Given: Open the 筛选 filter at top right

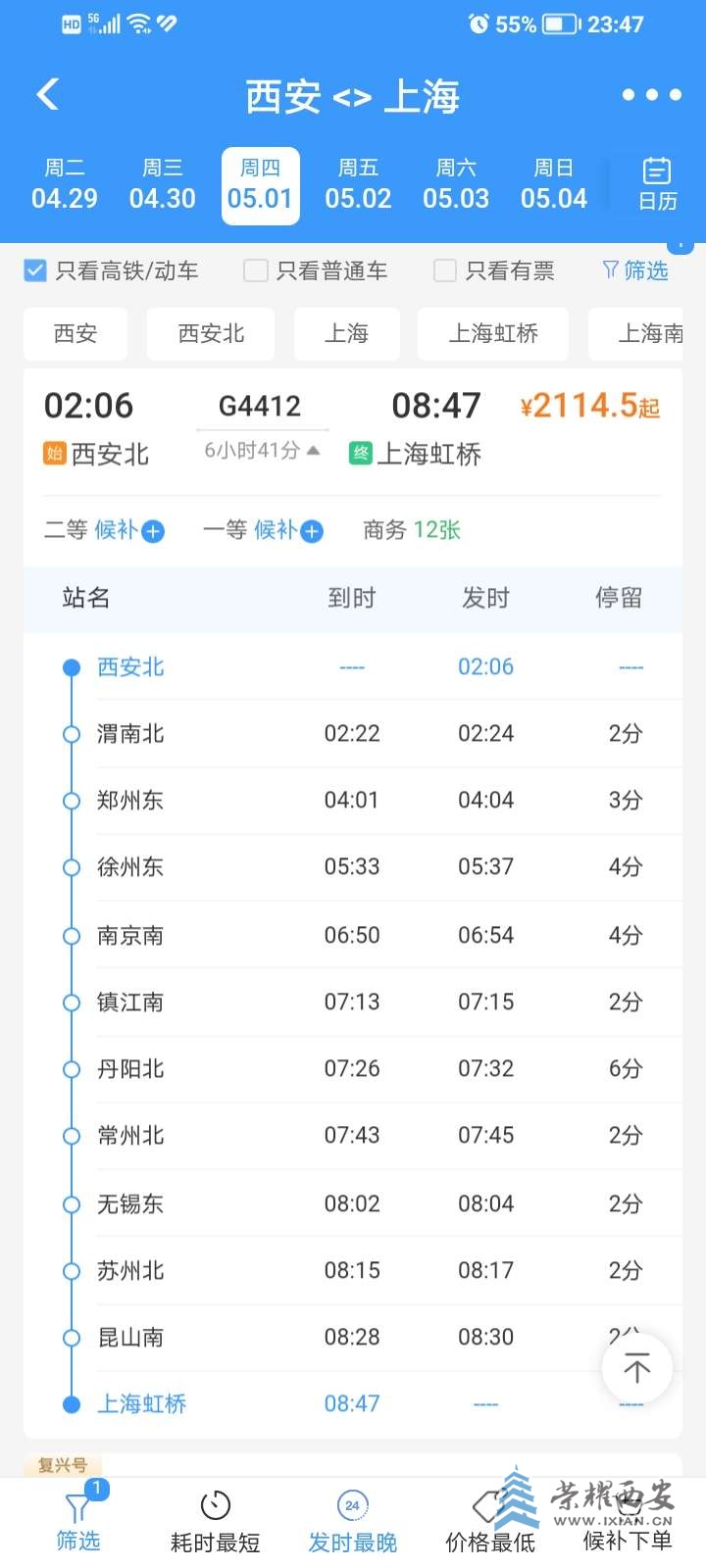Looking at the screenshot, I should click(x=635, y=270).
